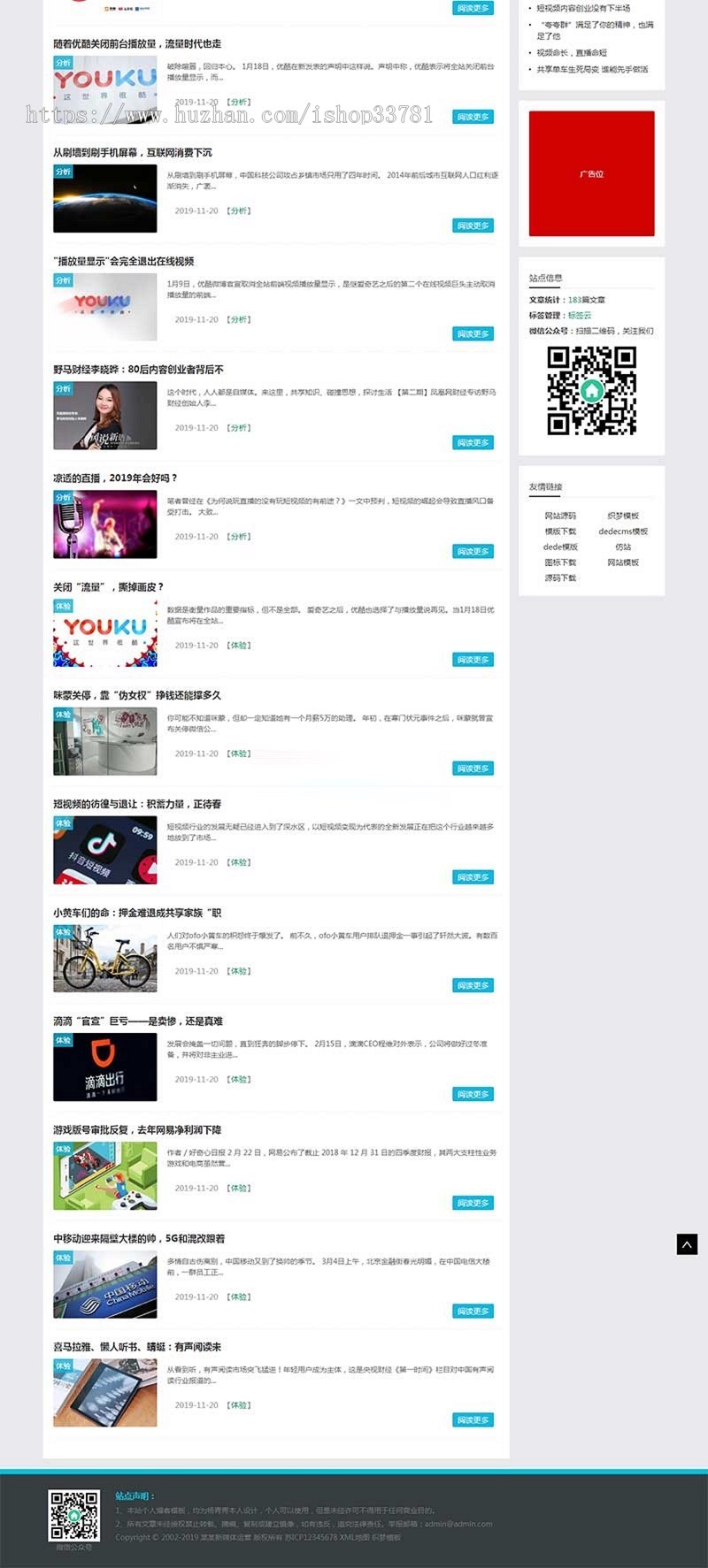Open the 关闭"流量",撕掉画皮 thumbnail
Image resolution: width=708 pixels, height=1568 pixels.
point(104,632)
